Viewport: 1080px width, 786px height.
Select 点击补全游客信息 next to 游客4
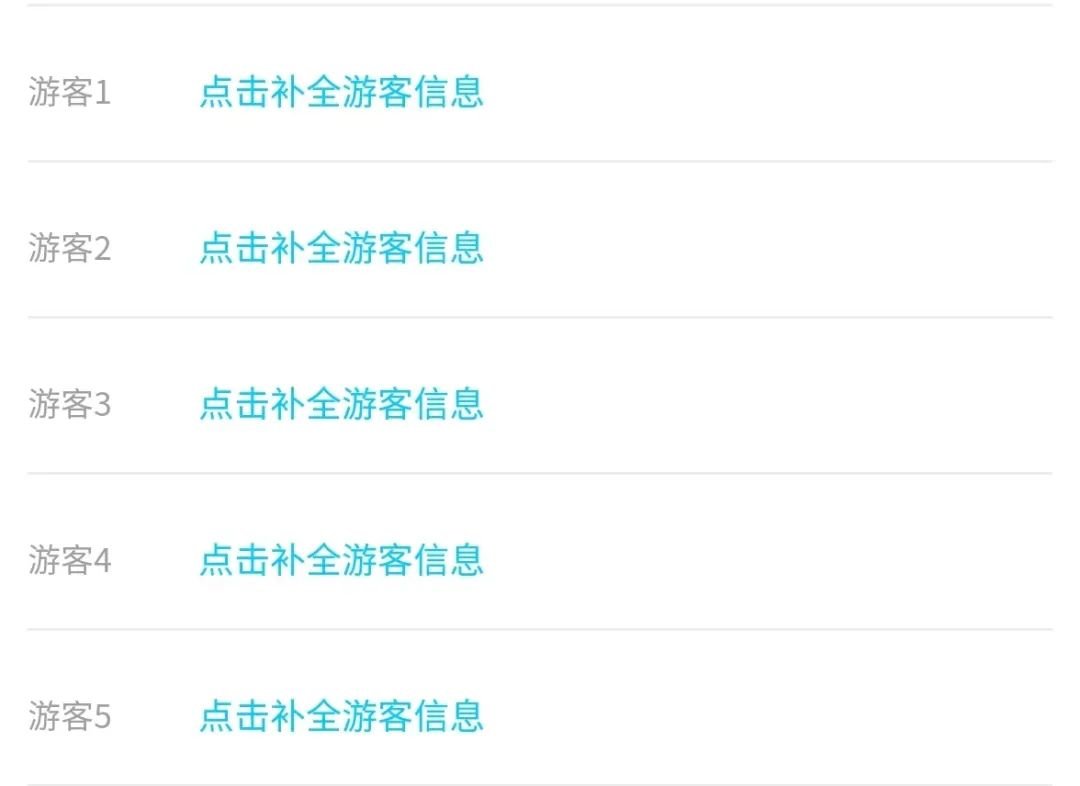coord(341,559)
